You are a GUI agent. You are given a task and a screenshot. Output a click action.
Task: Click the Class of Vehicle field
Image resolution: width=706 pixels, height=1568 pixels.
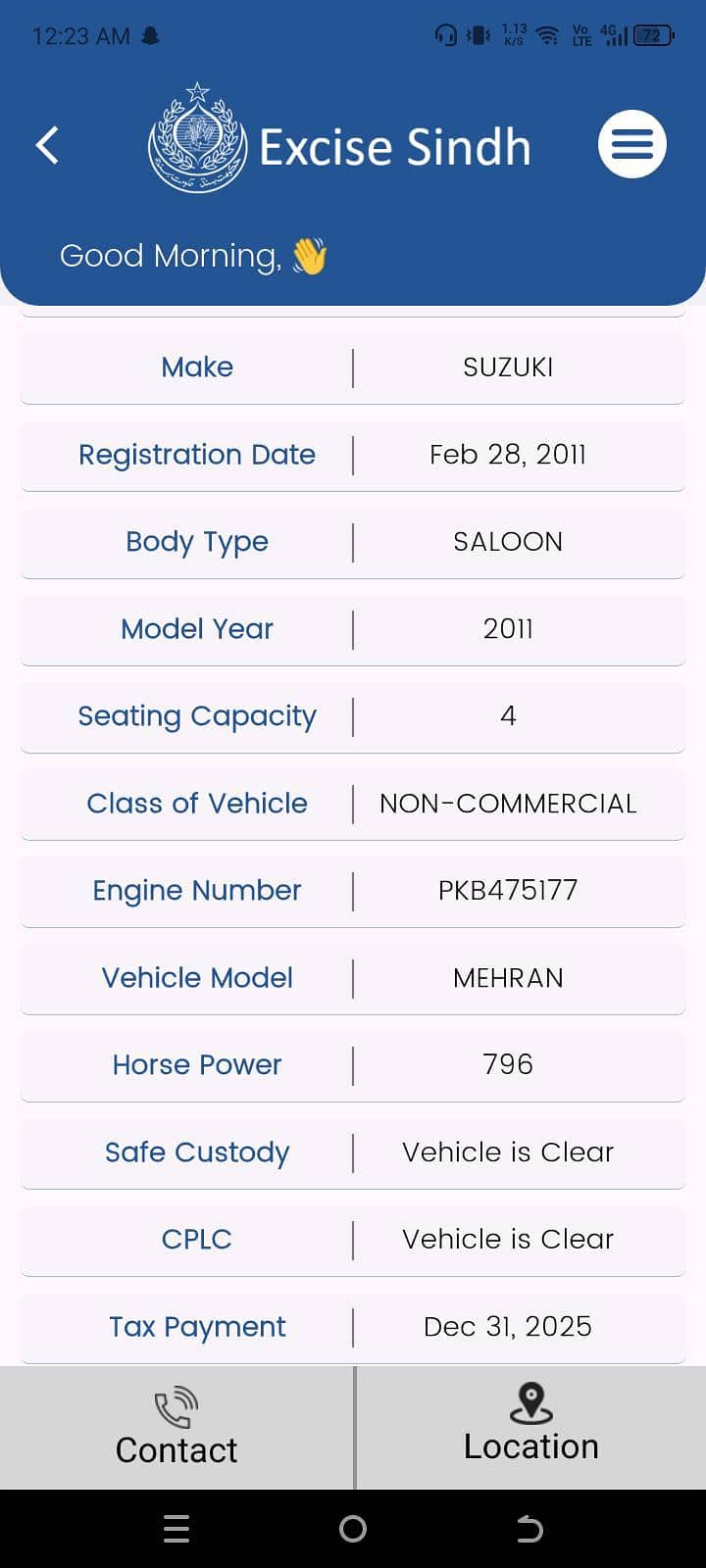(x=353, y=804)
